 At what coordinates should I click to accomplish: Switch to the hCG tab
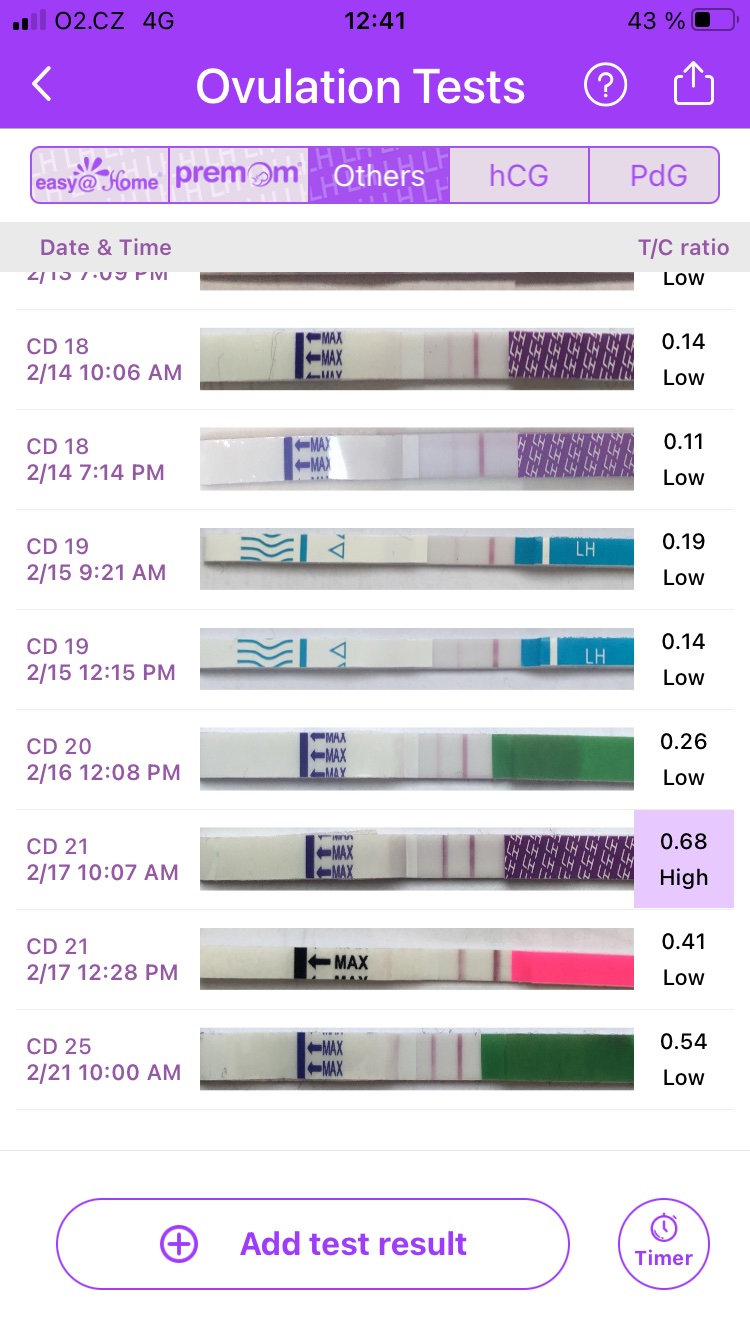[519, 176]
